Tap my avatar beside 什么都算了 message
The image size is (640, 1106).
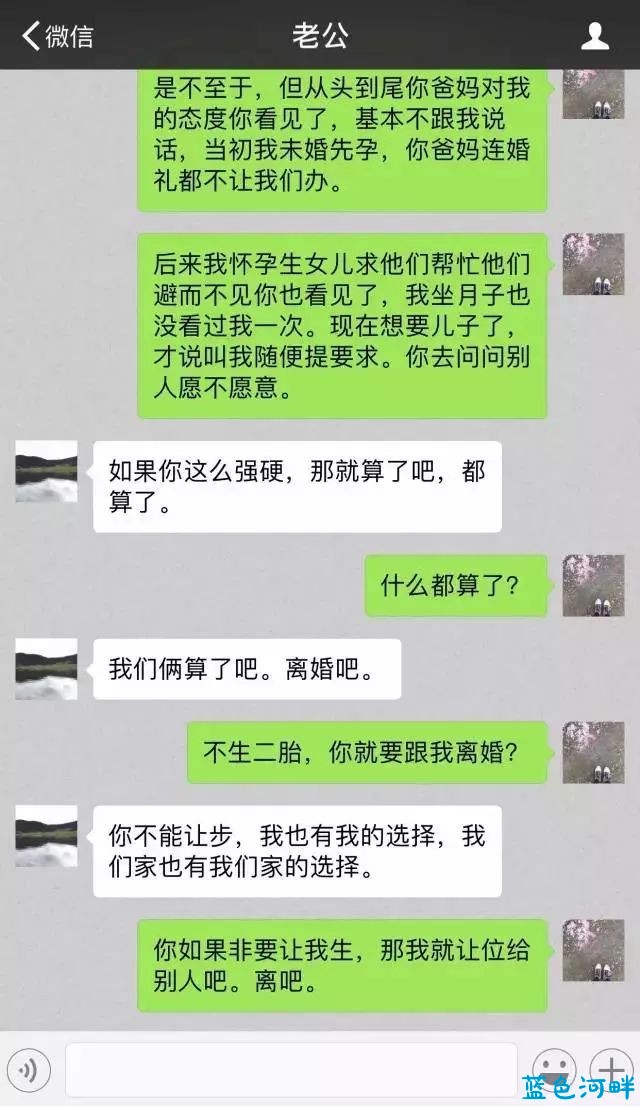[x=593, y=585]
